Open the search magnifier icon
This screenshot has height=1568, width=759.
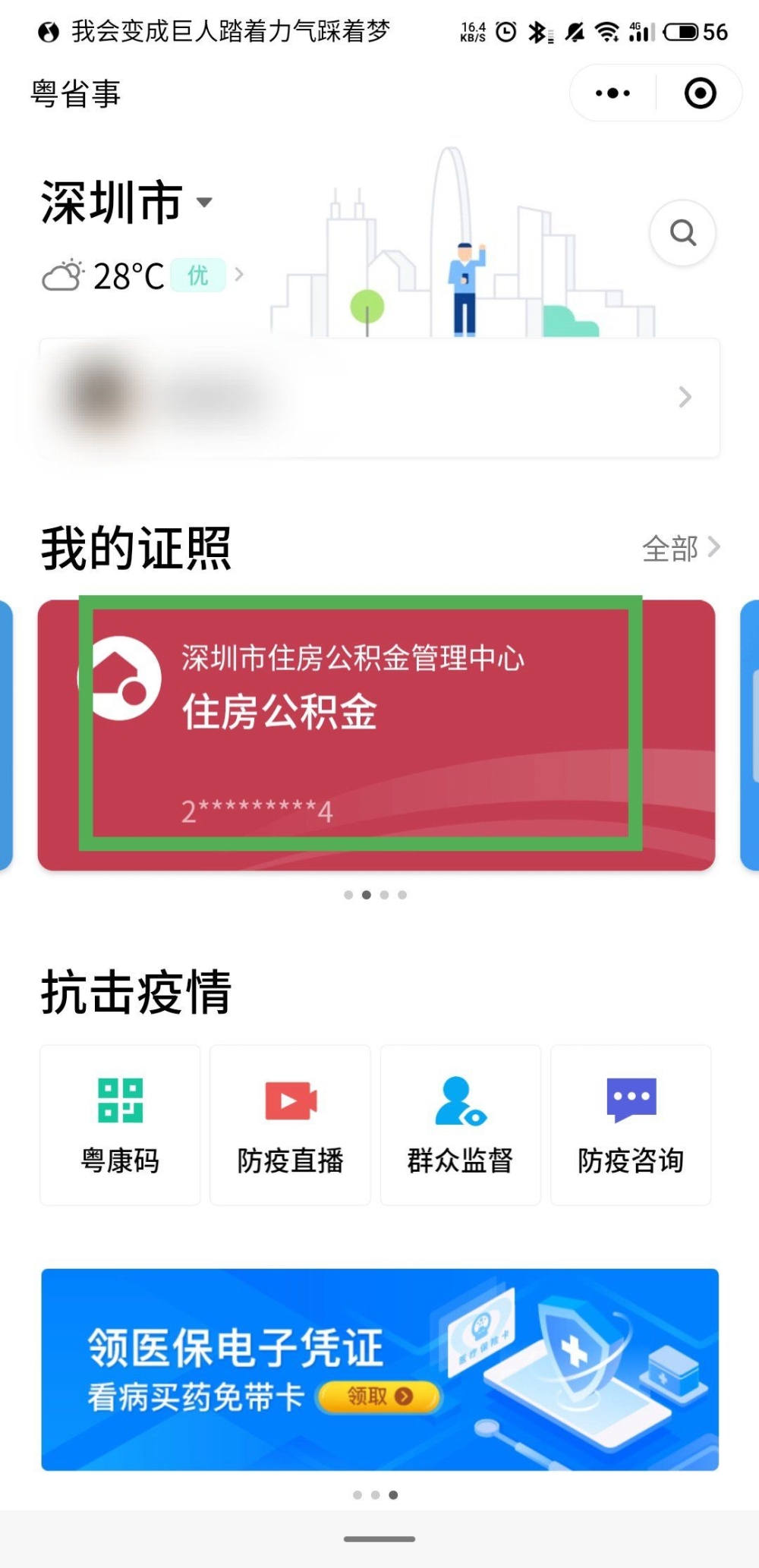[x=683, y=232]
